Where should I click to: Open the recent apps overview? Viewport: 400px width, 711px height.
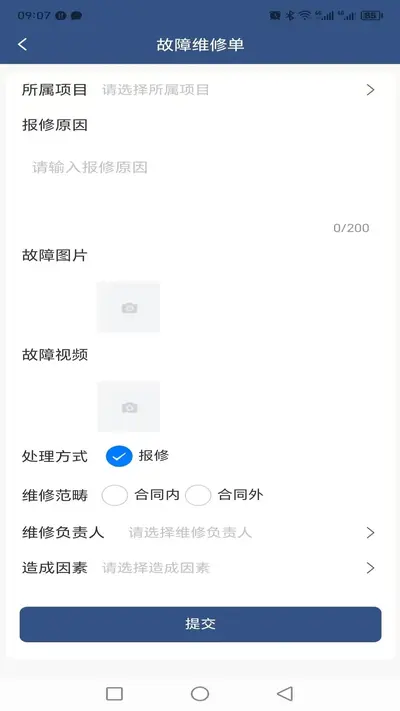pyautogui.click(x=114, y=694)
